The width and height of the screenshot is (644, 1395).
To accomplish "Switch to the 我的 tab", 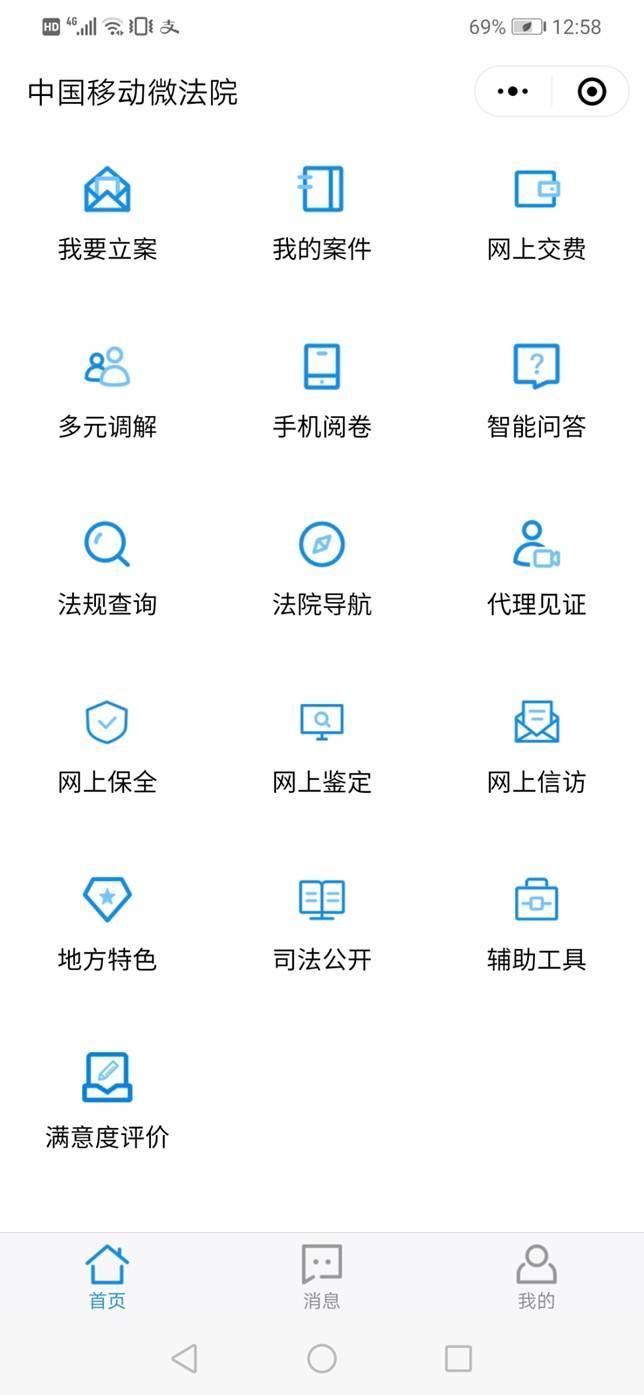I will pos(536,1277).
